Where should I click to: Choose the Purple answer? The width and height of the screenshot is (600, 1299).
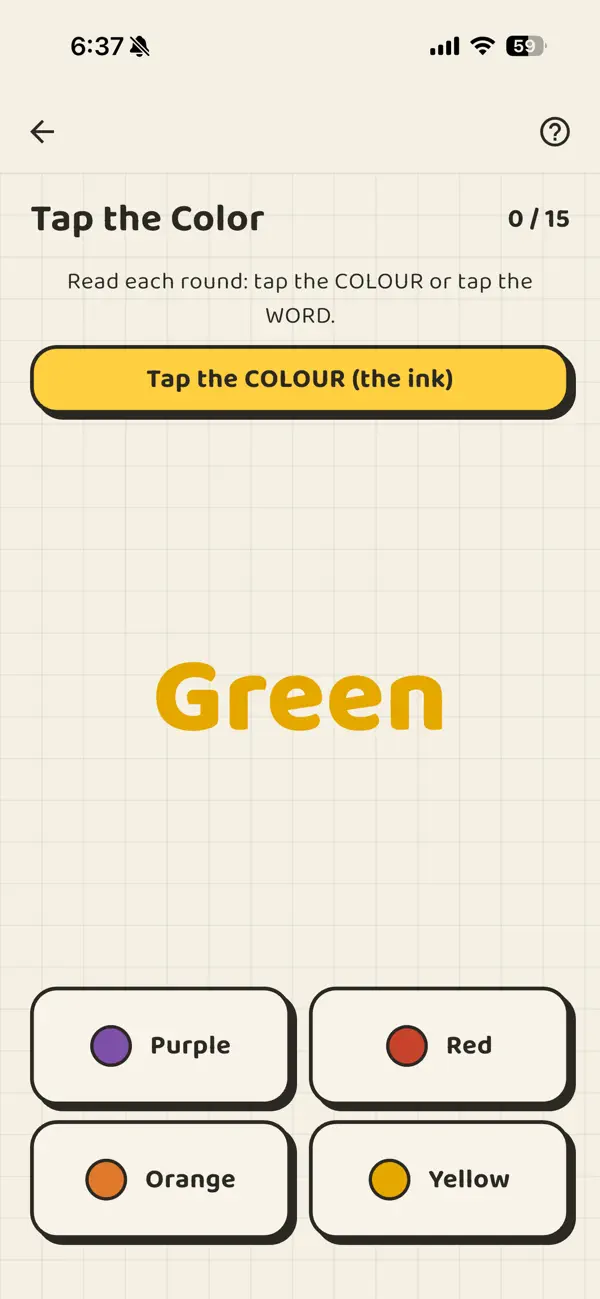(160, 1045)
